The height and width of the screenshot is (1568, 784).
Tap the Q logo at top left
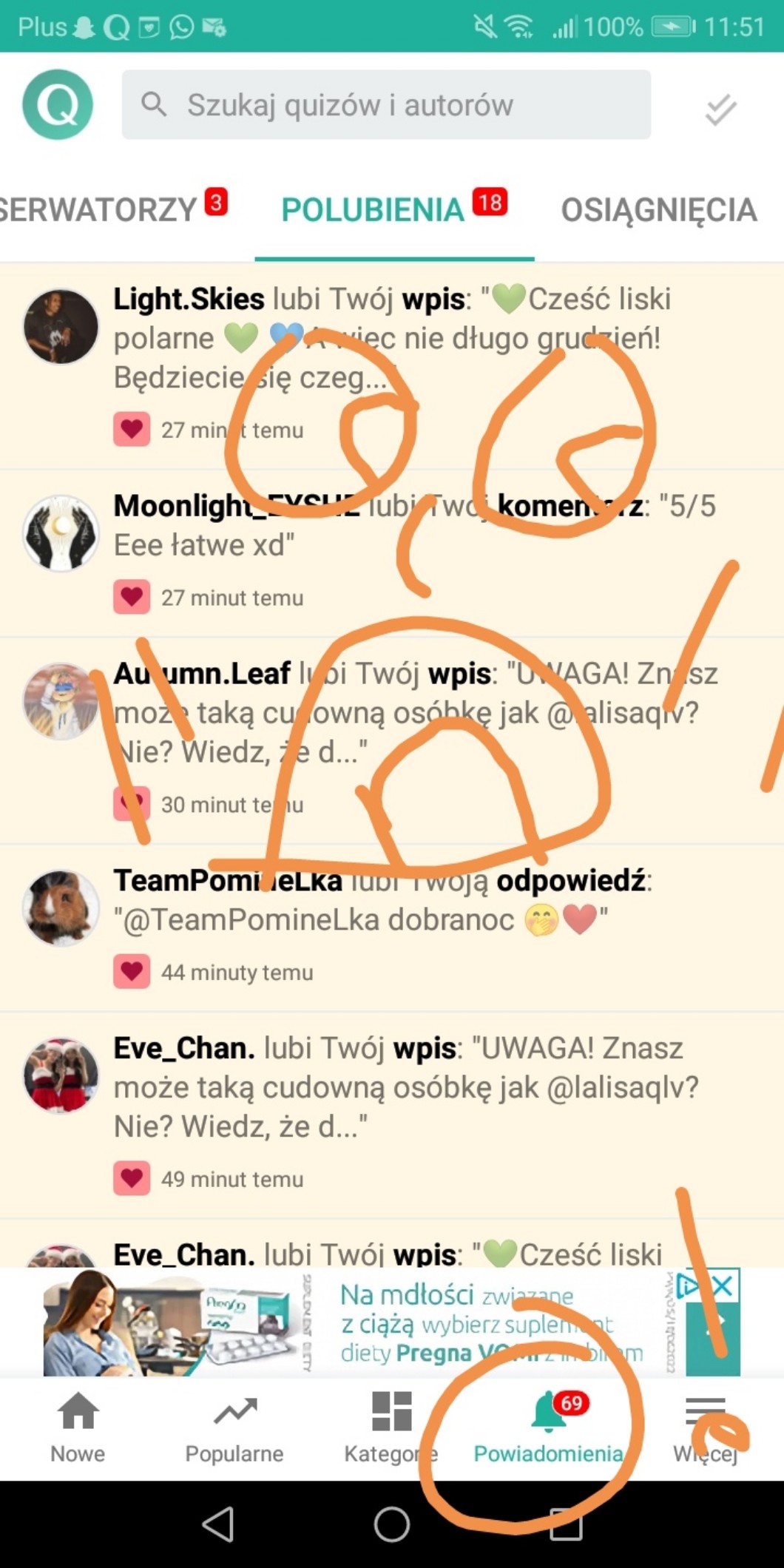point(58,104)
